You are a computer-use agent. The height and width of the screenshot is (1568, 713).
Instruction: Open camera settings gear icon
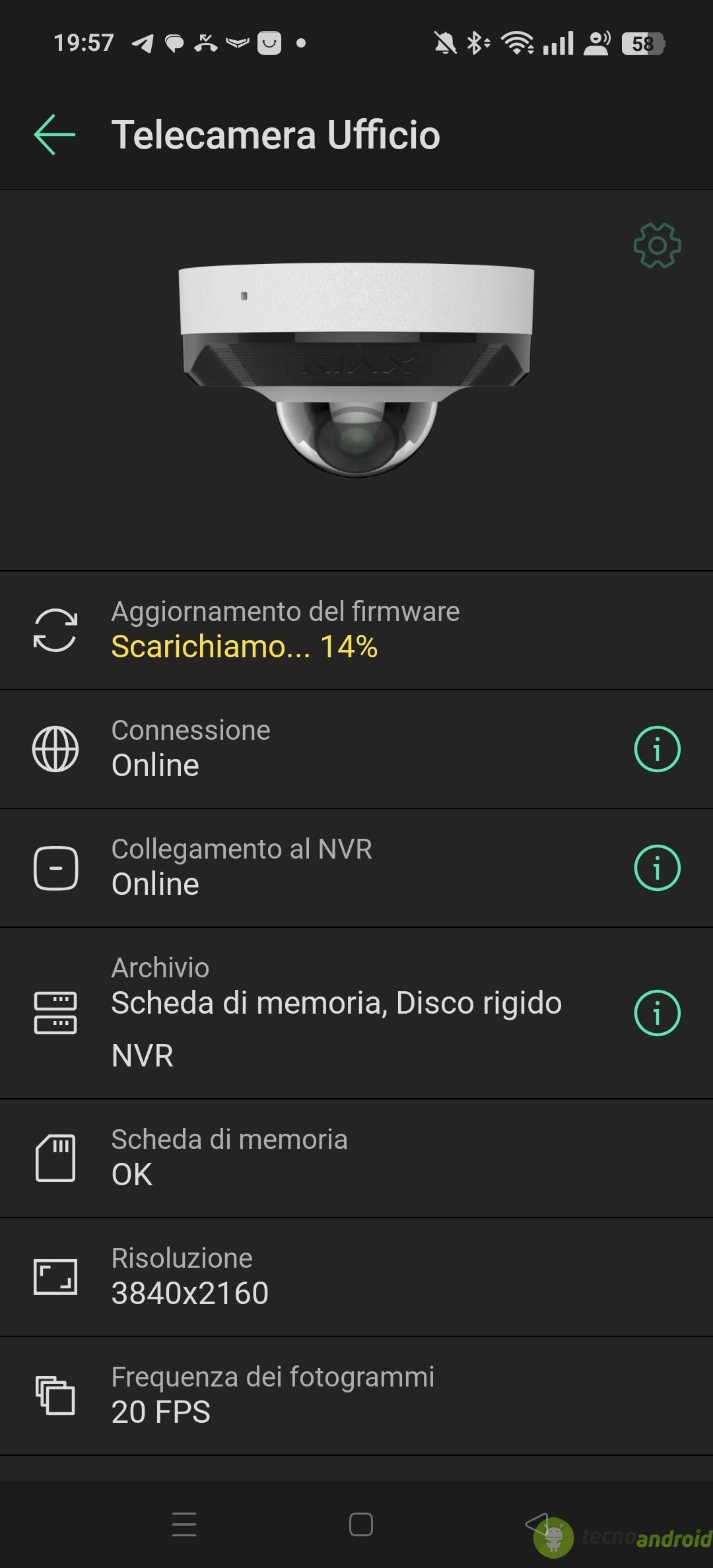(657, 245)
